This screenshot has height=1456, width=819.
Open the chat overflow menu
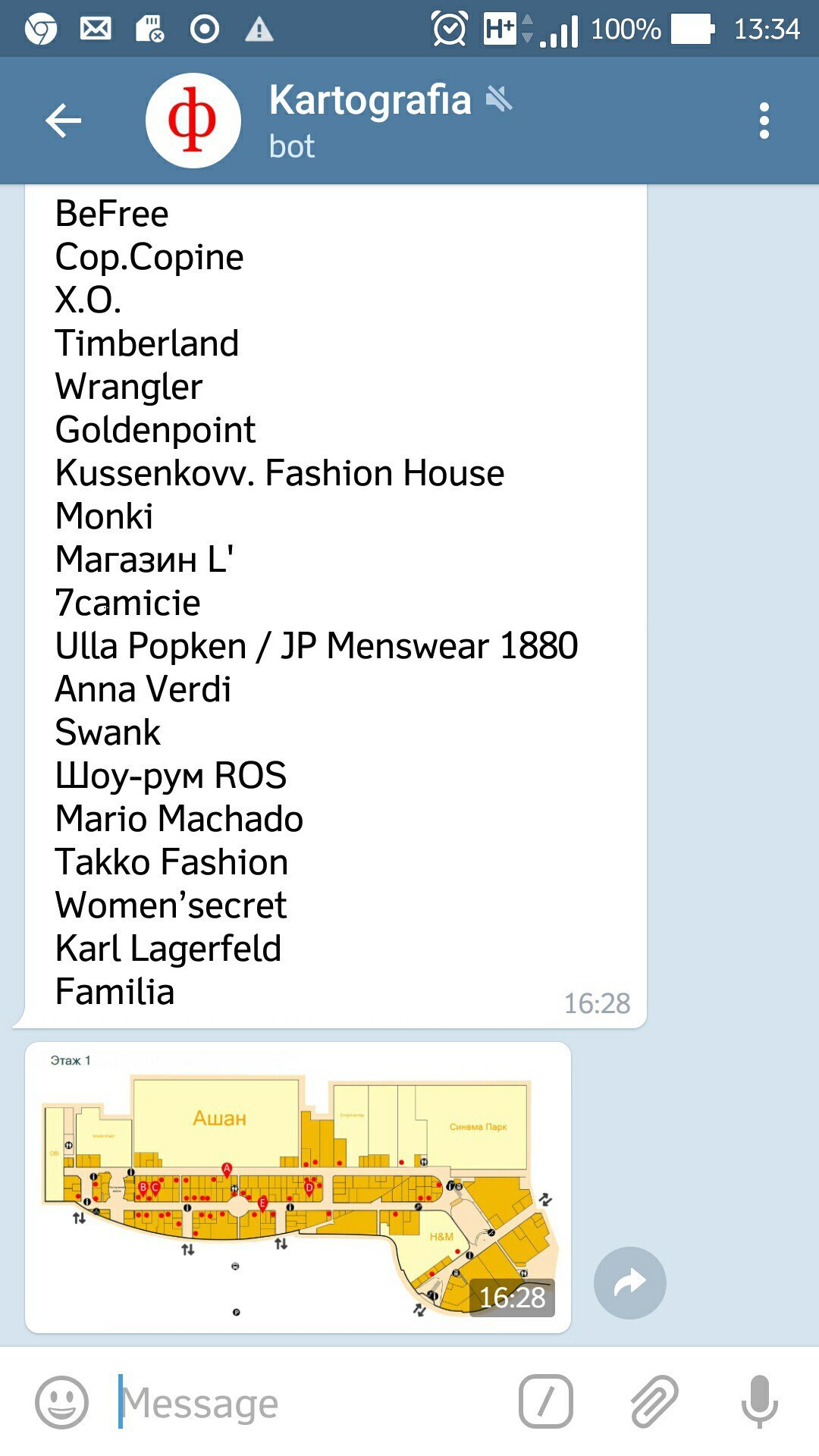coord(764,121)
